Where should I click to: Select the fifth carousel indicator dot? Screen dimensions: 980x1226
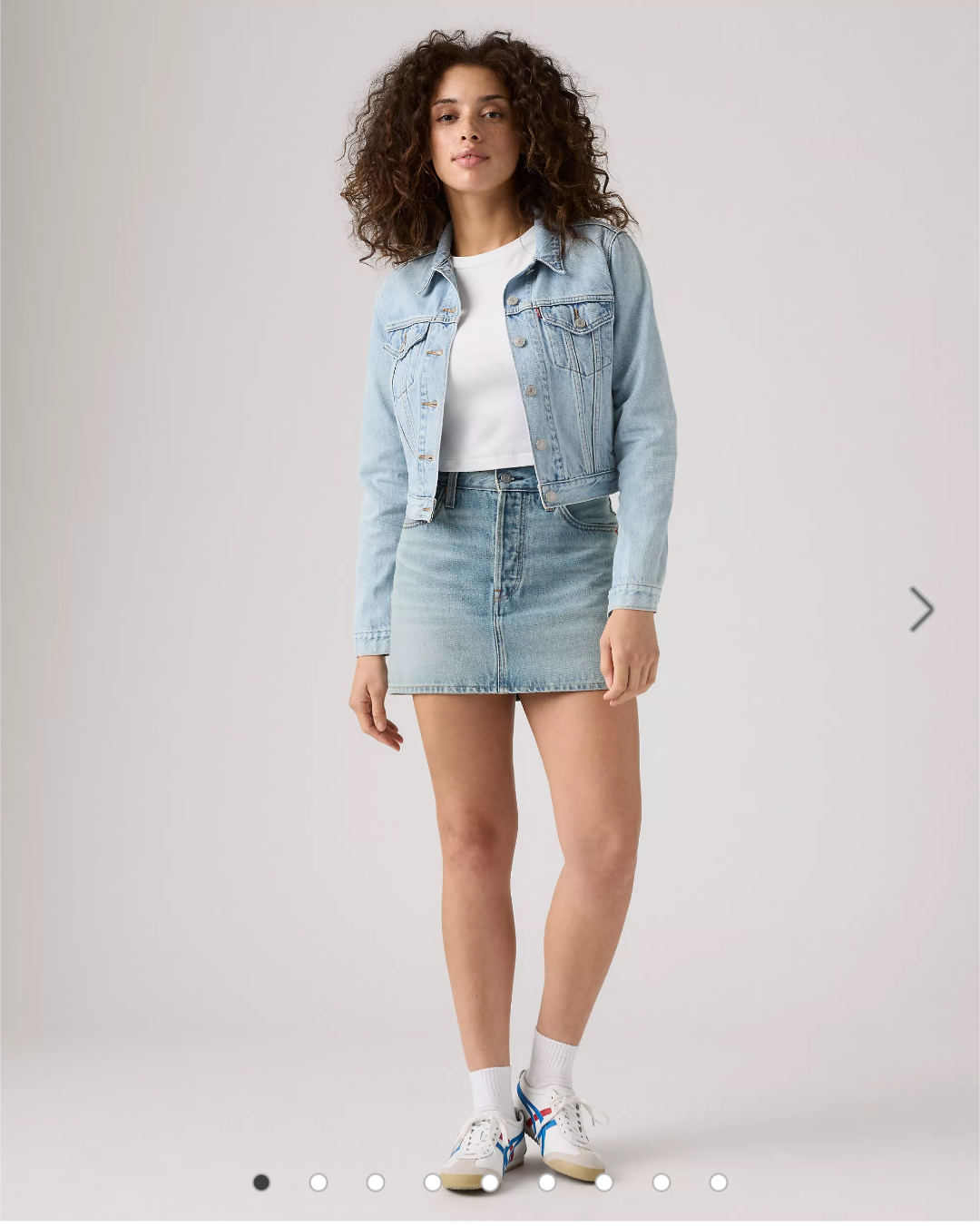tap(490, 1182)
